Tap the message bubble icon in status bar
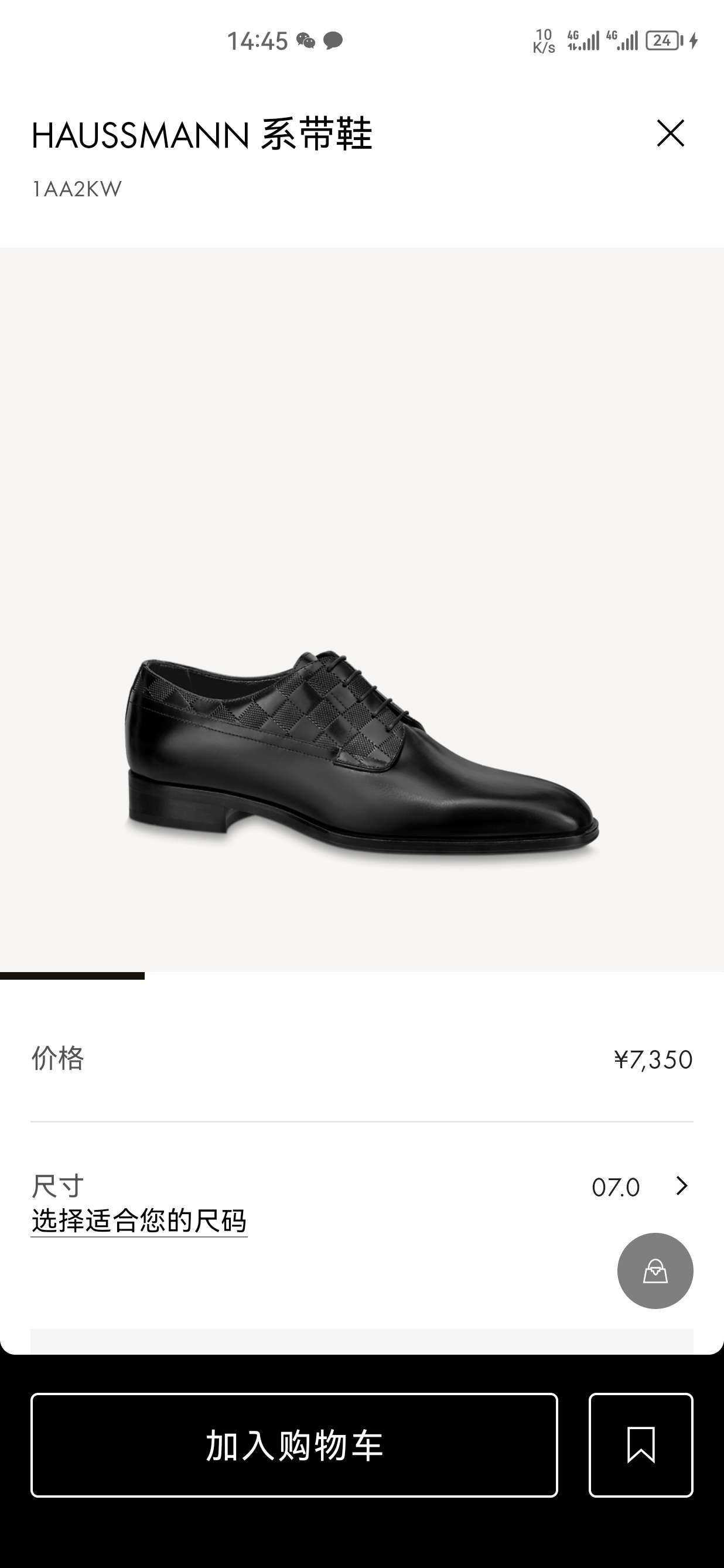Screen dimensions: 724x1568 (332, 41)
